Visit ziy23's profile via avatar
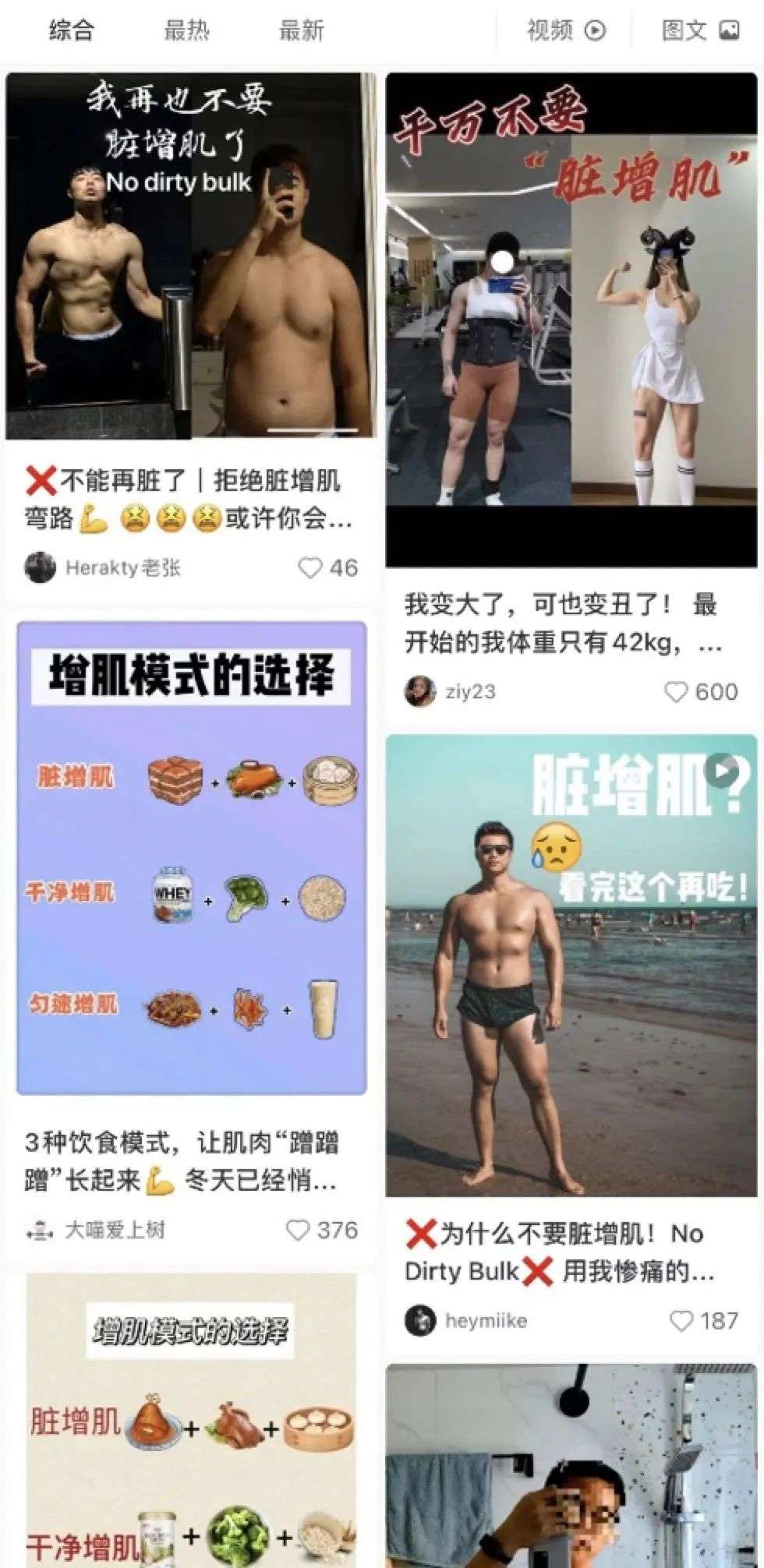The height and width of the screenshot is (1568, 764). click(x=419, y=691)
